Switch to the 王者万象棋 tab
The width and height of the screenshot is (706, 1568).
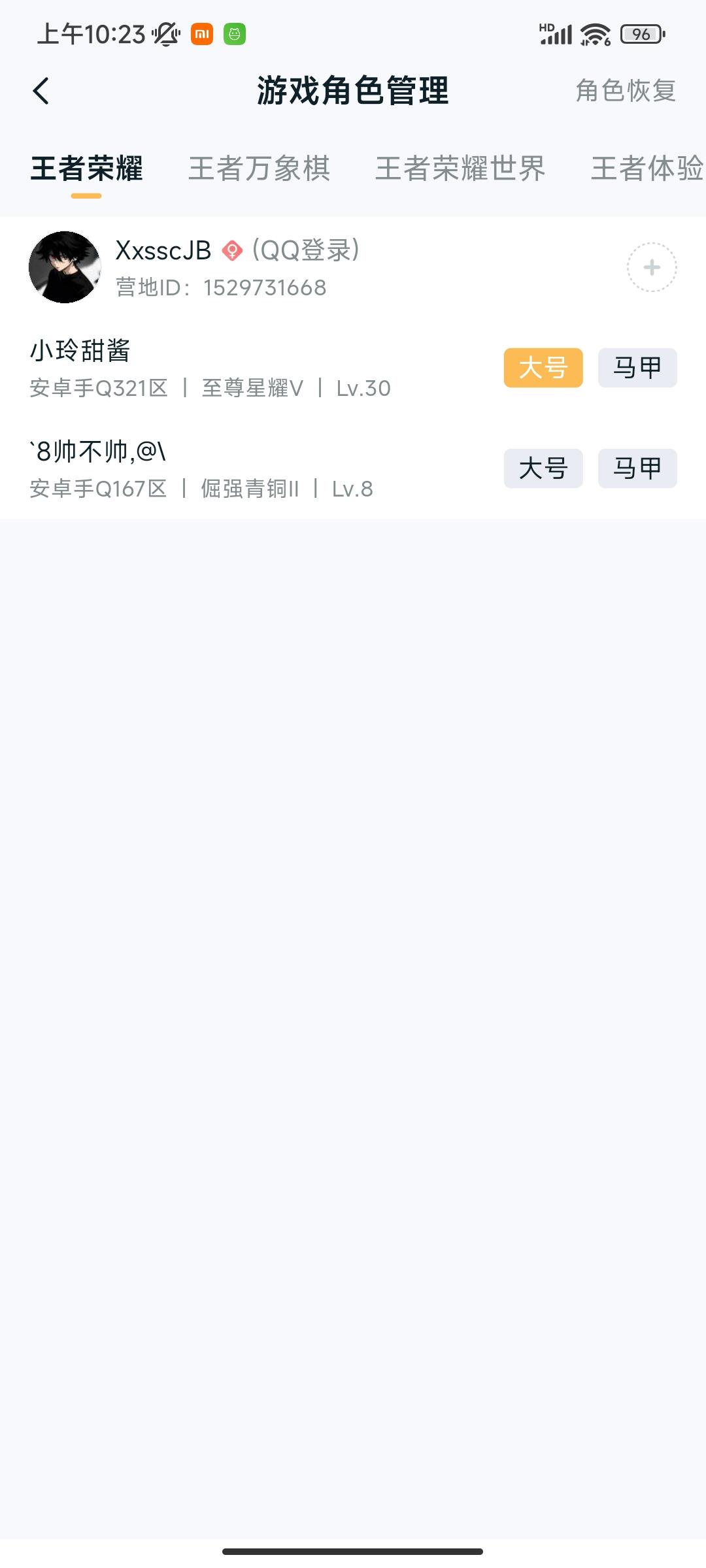tap(259, 169)
